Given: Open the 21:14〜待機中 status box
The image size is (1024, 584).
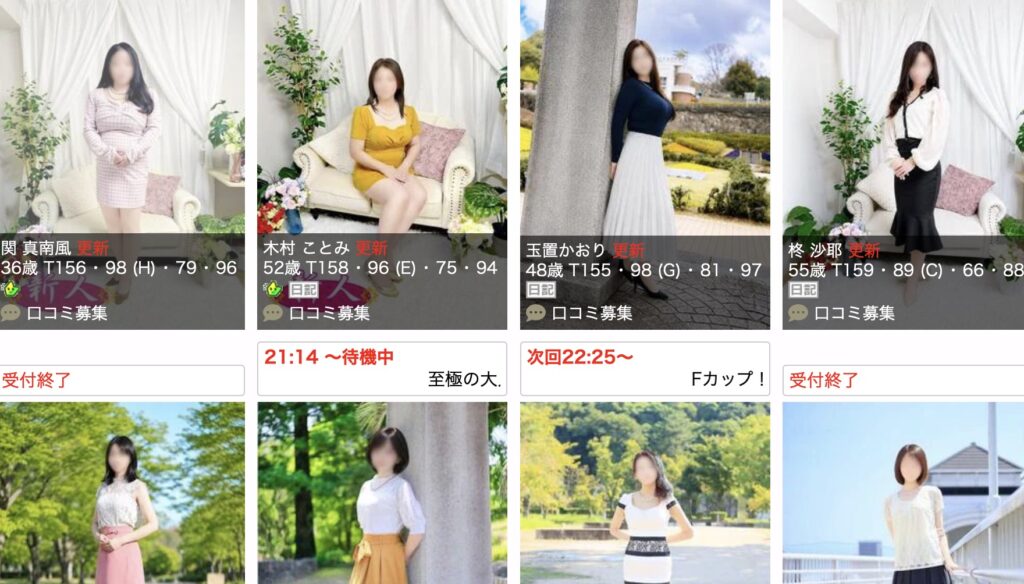Looking at the screenshot, I should click(x=382, y=368).
